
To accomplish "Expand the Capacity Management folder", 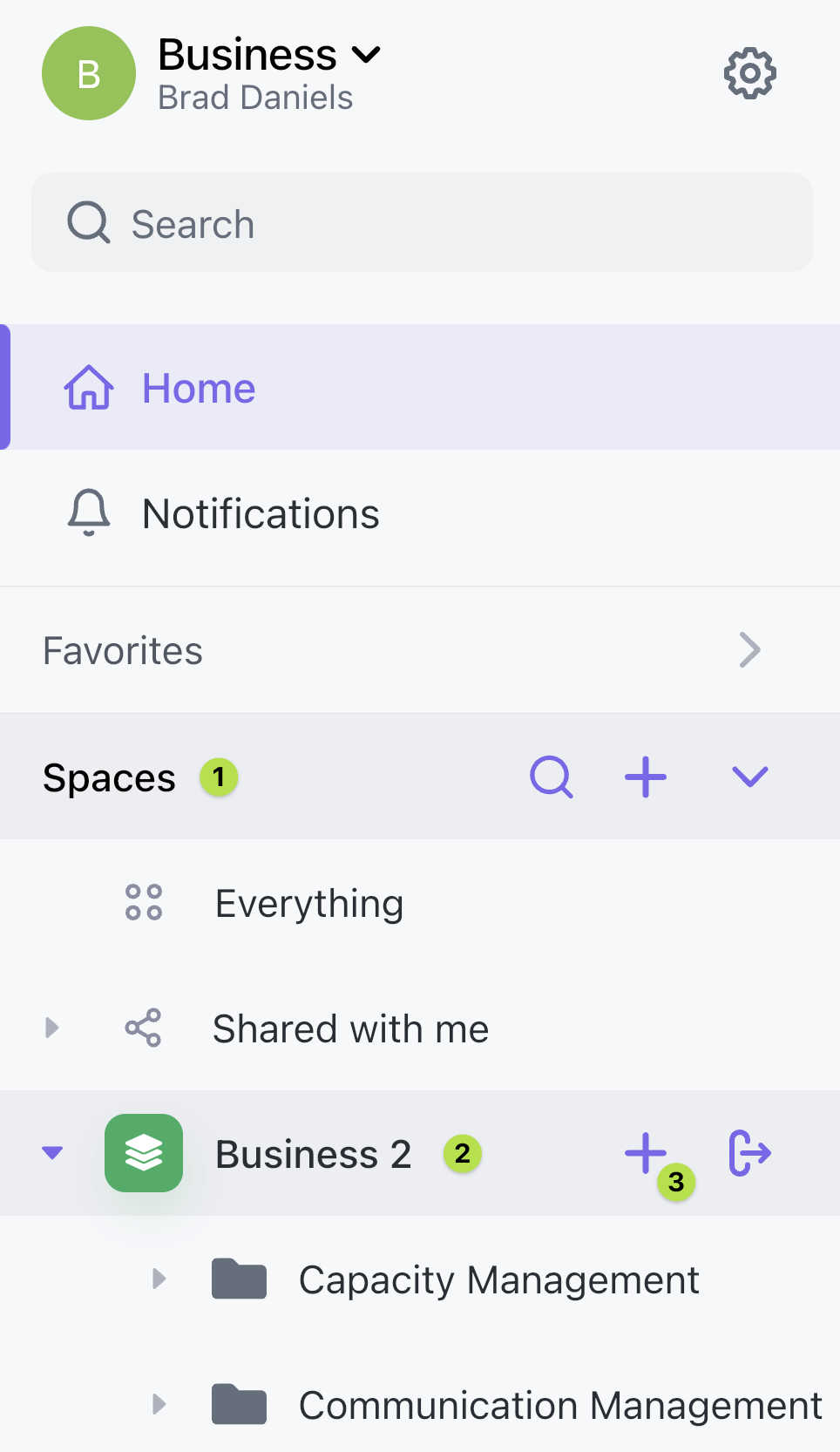I will [159, 1279].
